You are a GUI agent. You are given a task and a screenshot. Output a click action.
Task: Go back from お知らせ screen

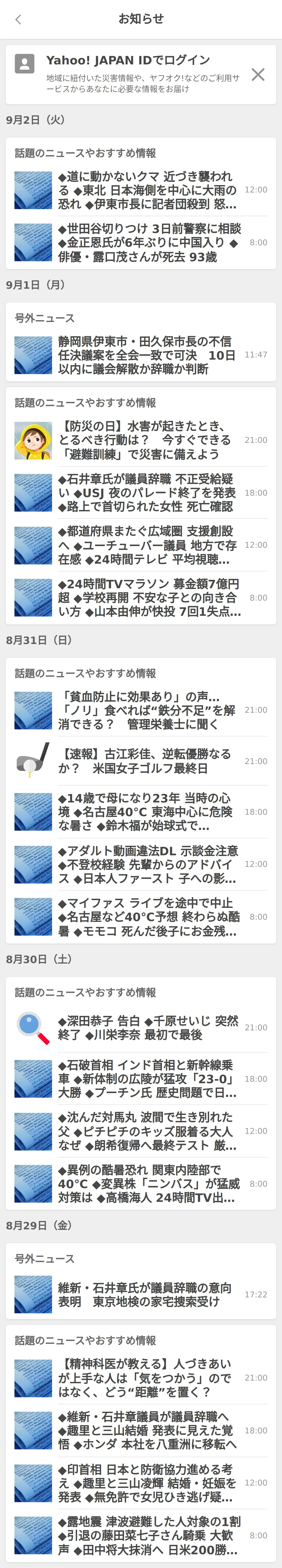point(18,20)
